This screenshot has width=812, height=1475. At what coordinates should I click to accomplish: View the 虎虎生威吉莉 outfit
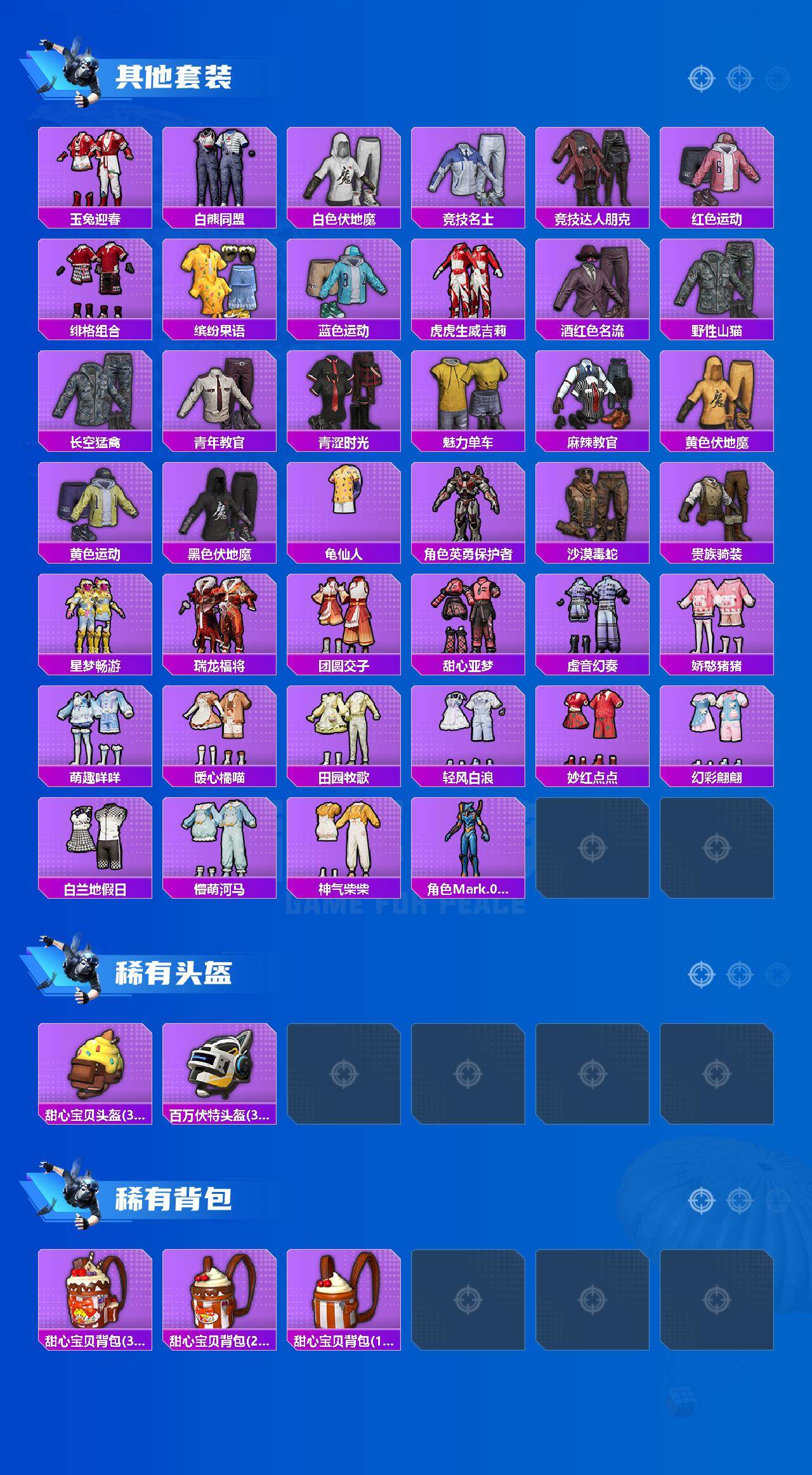[468, 284]
